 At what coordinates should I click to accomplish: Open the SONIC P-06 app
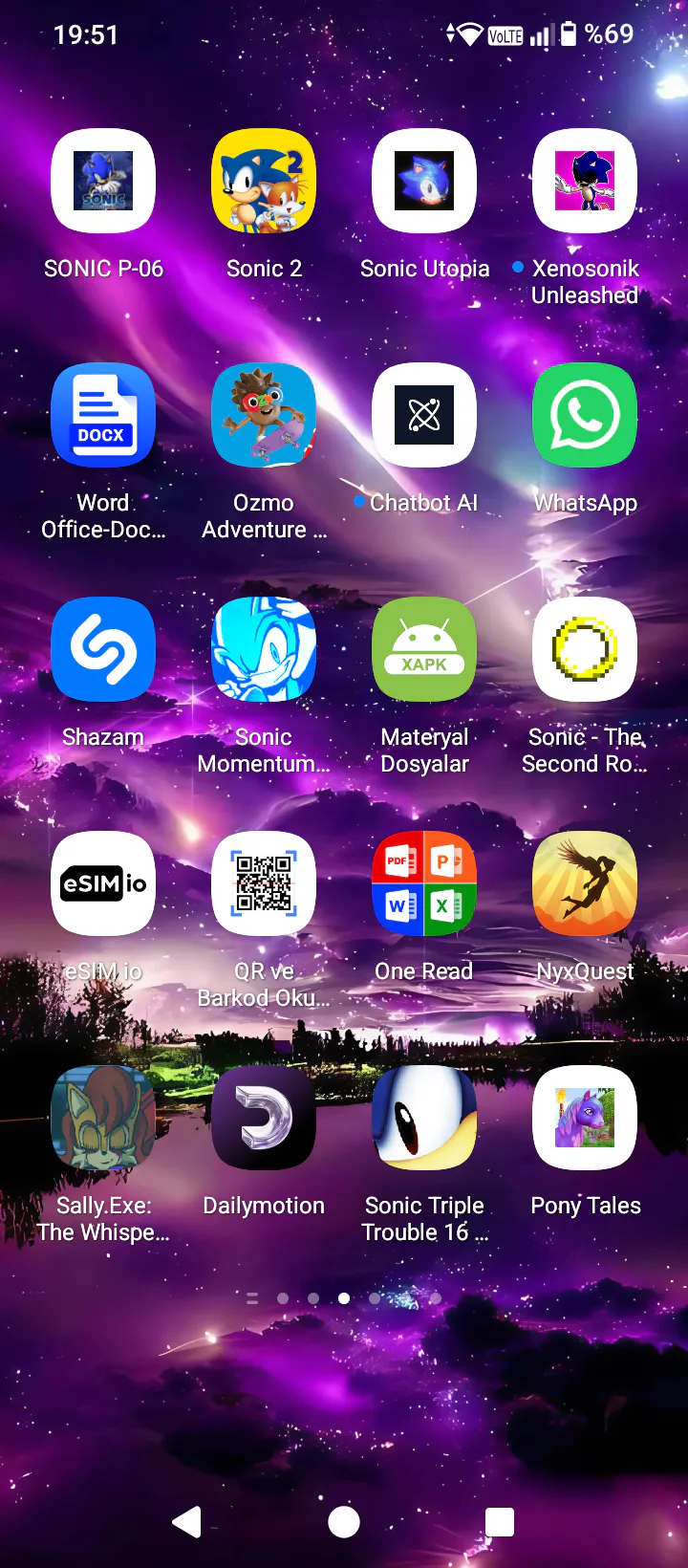tap(103, 182)
